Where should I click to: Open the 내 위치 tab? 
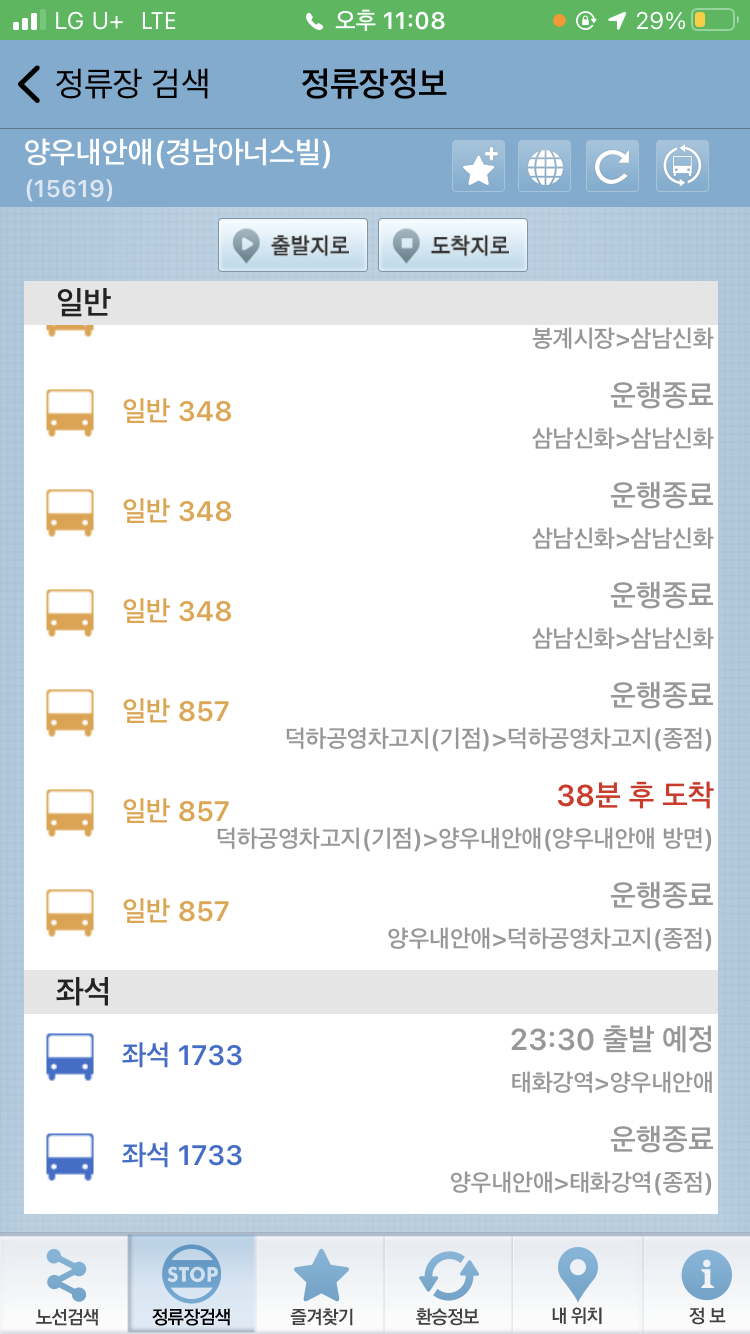[x=577, y=1286]
